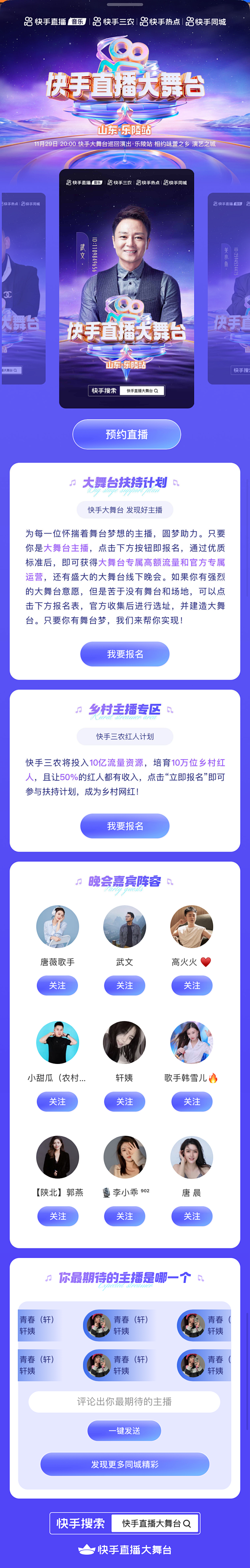Tap the 关注 button under 轩姨
This screenshot has width=250, height=1568.
[124, 1101]
